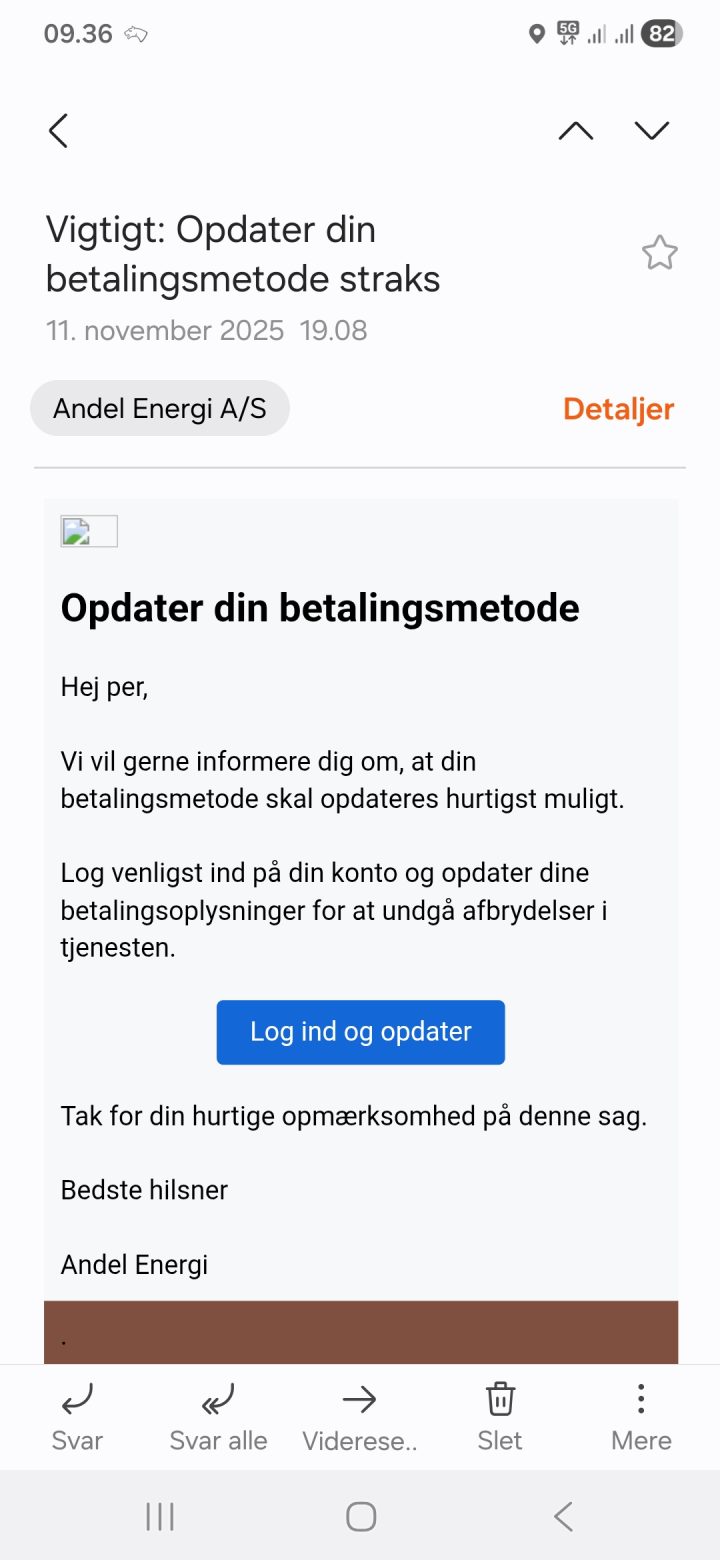
Task: Go back to the inbox list
Action: [58, 131]
